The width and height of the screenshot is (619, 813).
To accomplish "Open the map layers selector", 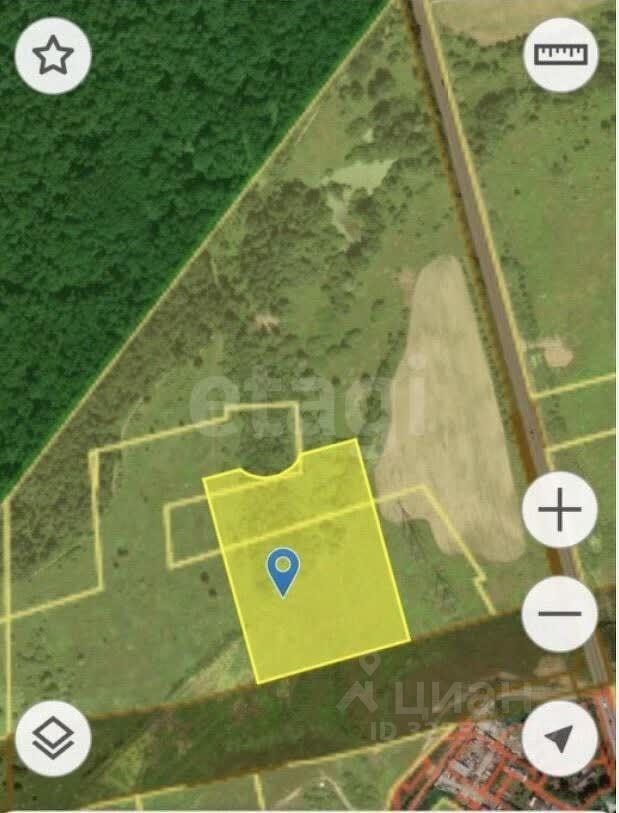I will (53, 738).
